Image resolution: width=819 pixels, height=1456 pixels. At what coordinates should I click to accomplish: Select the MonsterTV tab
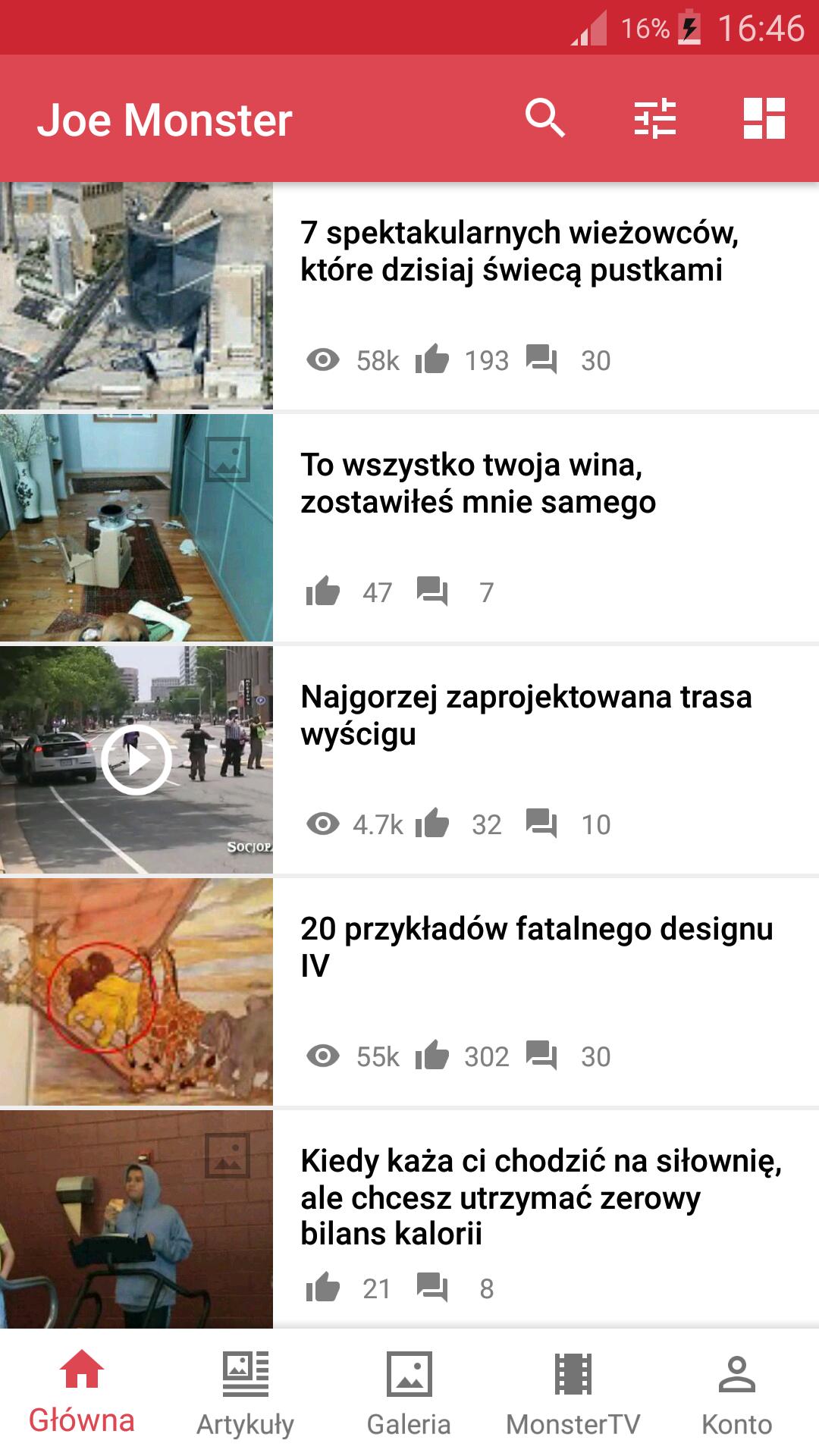[x=573, y=1394]
